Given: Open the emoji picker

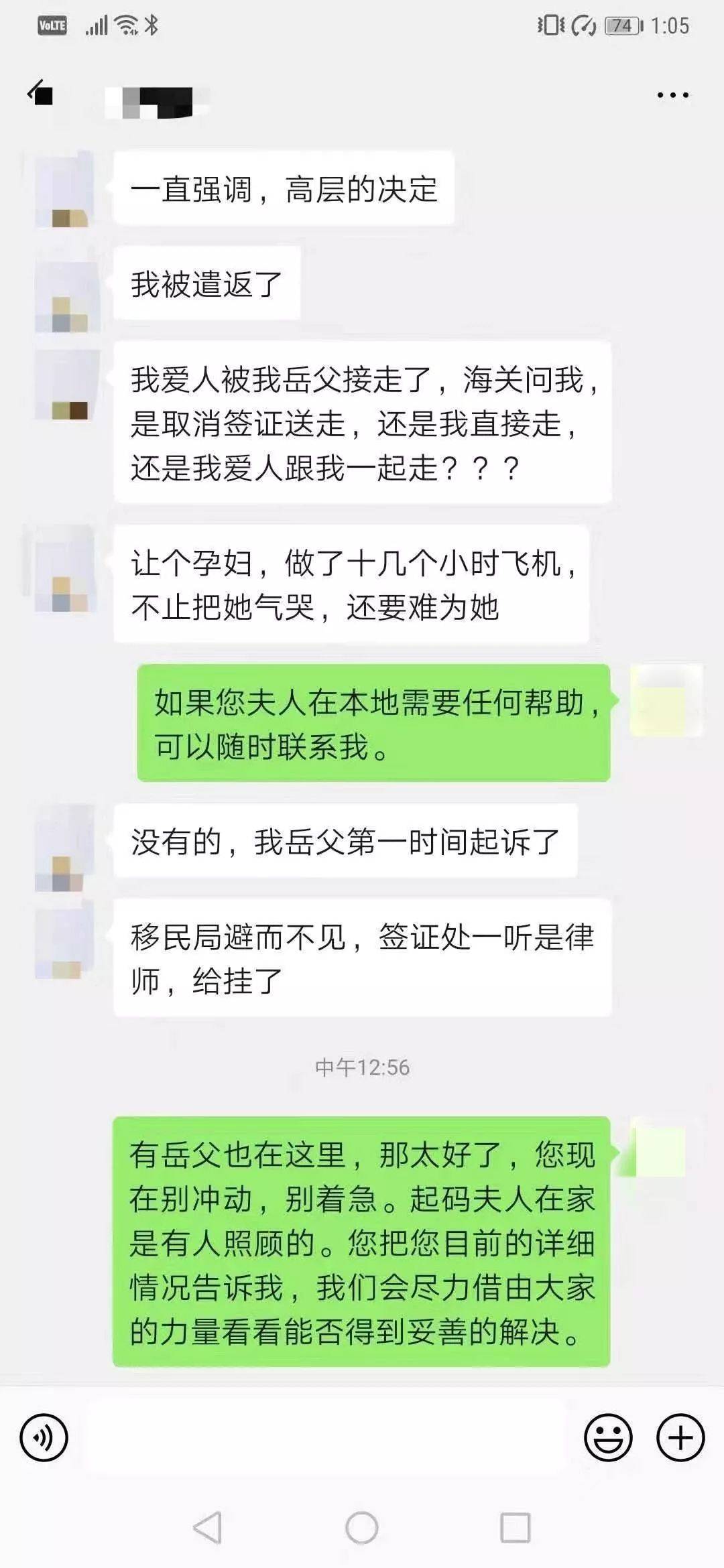Looking at the screenshot, I should pyautogui.click(x=608, y=1437).
